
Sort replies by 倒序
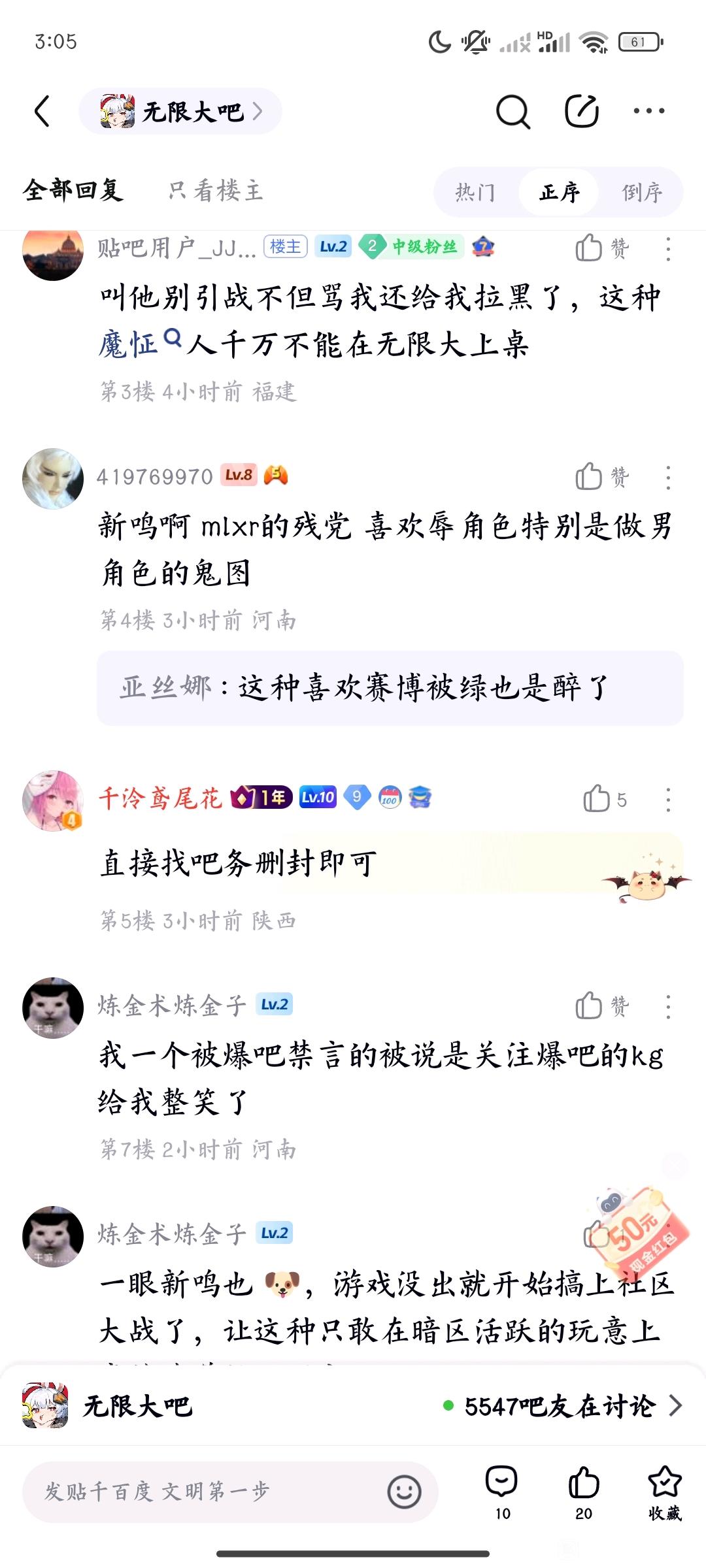[641, 192]
